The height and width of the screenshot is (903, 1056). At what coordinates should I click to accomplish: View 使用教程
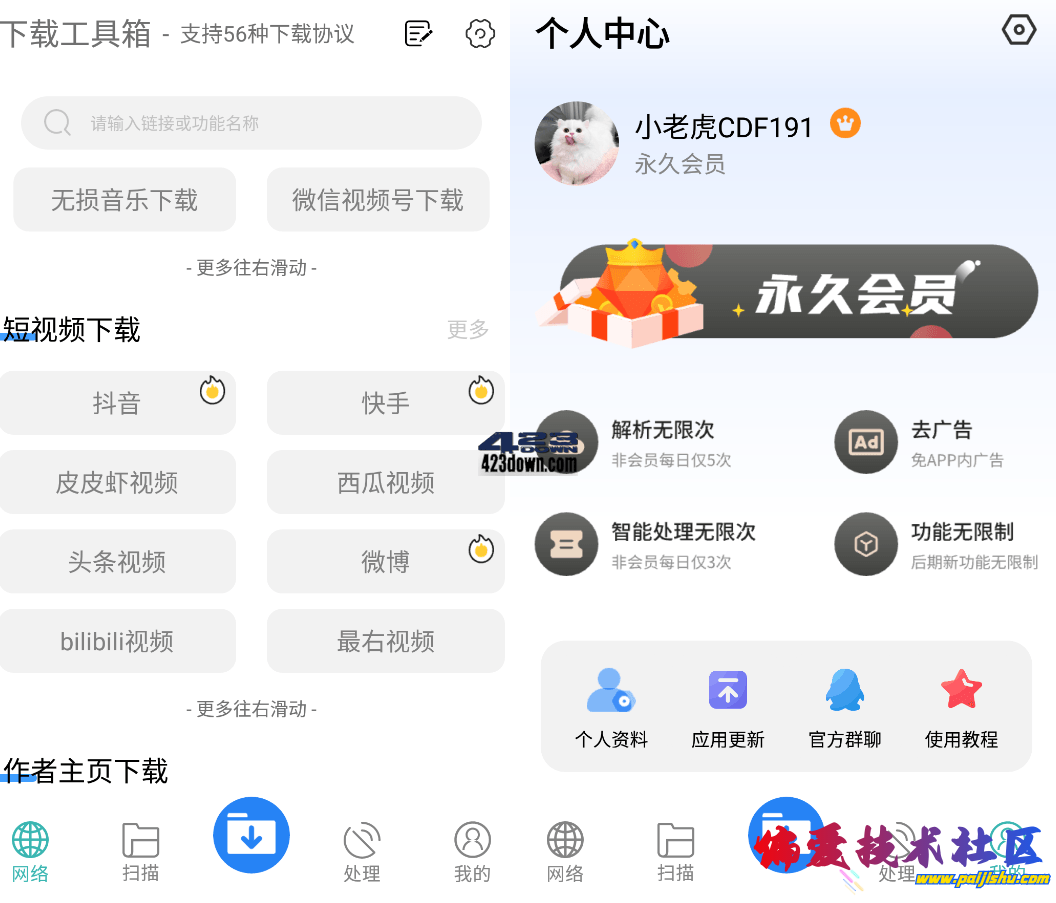coord(961,708)
